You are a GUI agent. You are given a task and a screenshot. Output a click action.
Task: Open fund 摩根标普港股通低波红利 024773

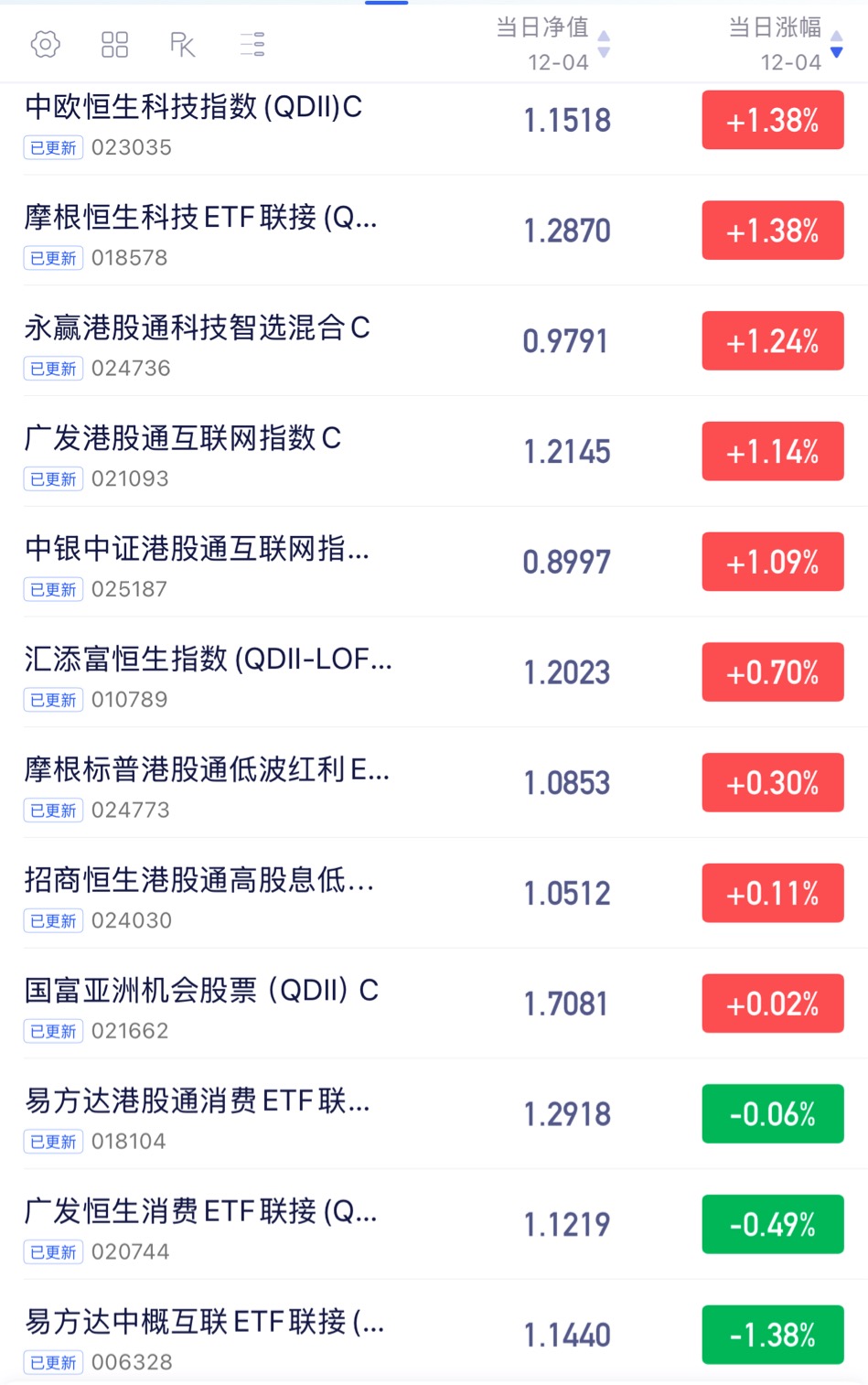[x=434, y=783]
